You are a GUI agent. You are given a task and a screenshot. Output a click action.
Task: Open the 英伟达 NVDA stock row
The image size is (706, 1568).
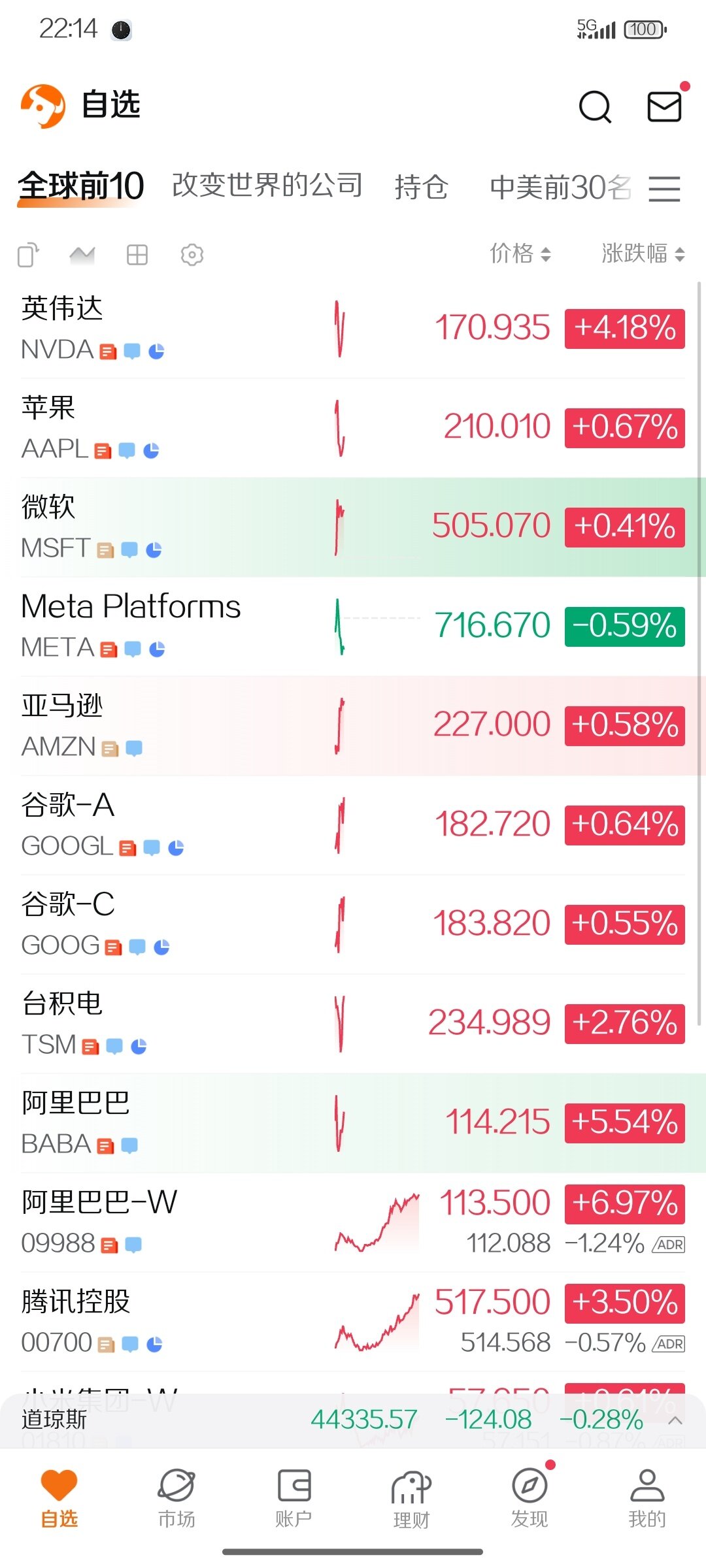click(x=353, y=329)
